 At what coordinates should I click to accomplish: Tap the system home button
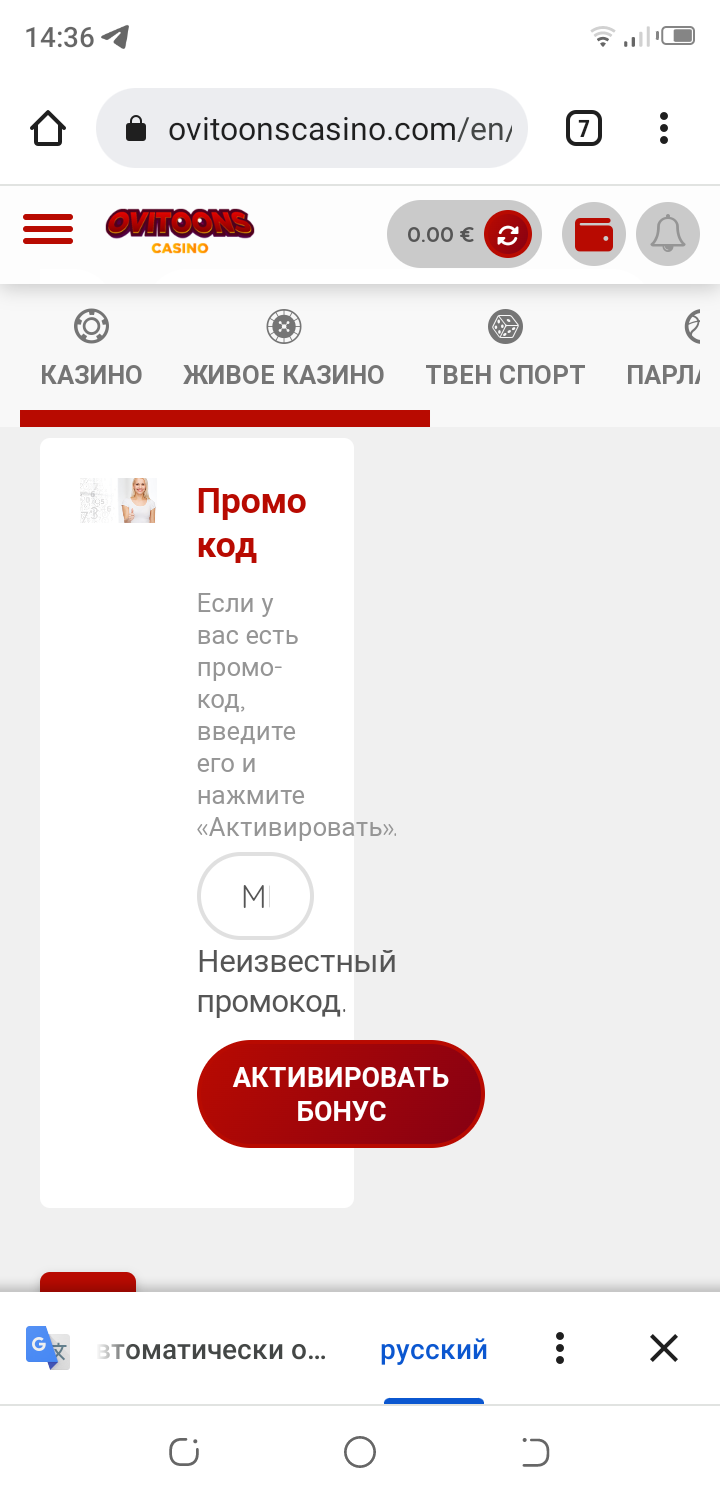click(x=360, y=1452)
